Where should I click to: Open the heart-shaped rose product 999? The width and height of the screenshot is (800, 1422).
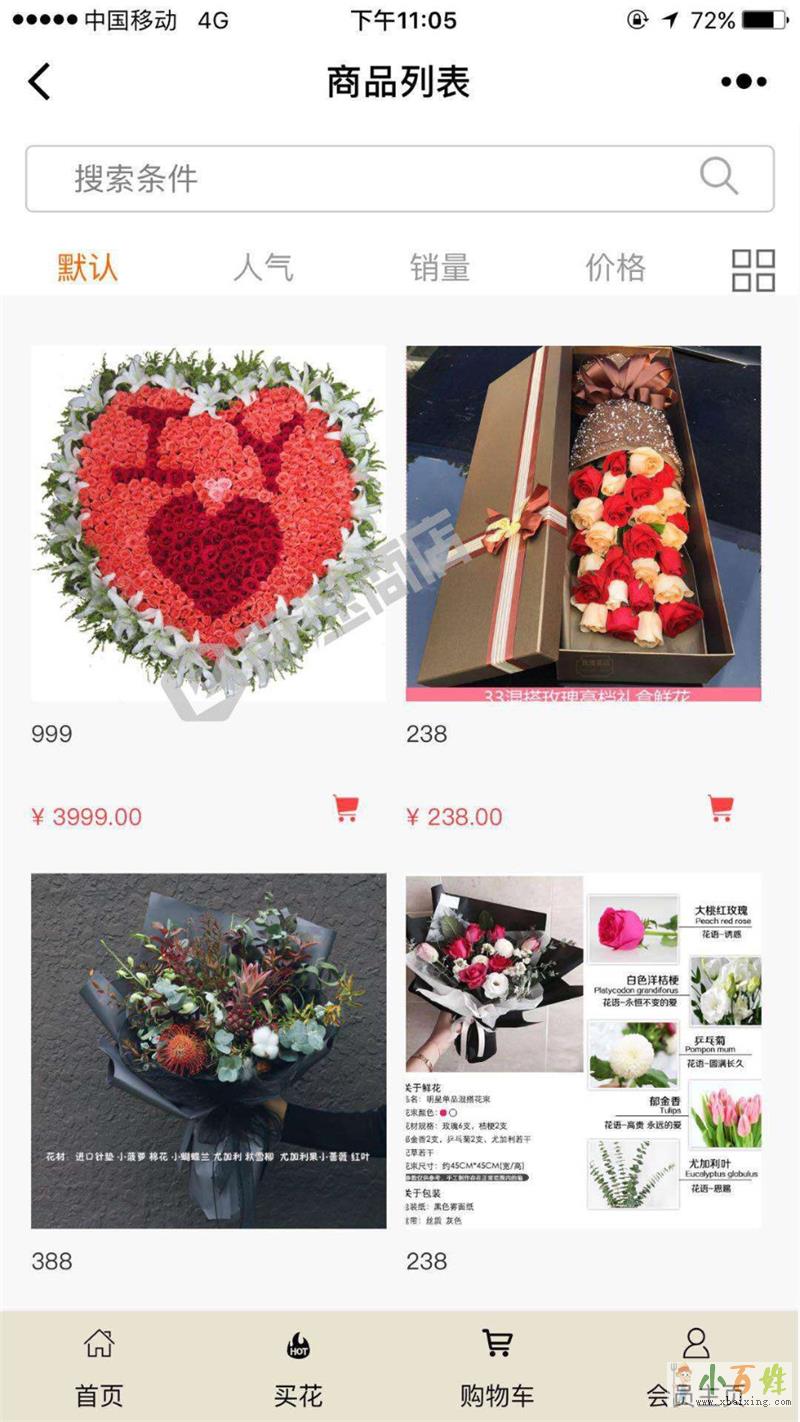tap(208, 523)
